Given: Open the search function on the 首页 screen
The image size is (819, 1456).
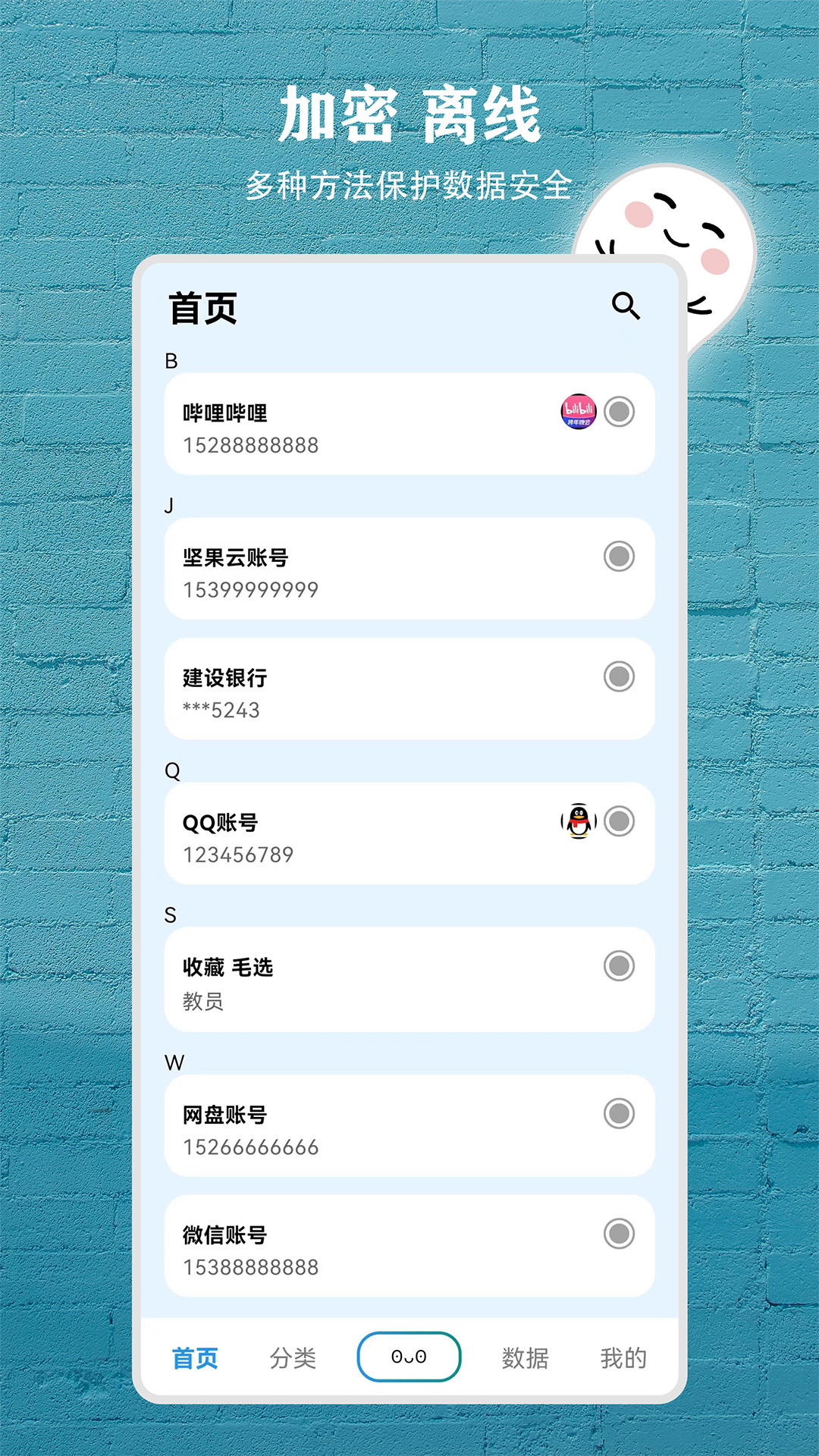Looking at the screenshot, I should click(626, 306).
